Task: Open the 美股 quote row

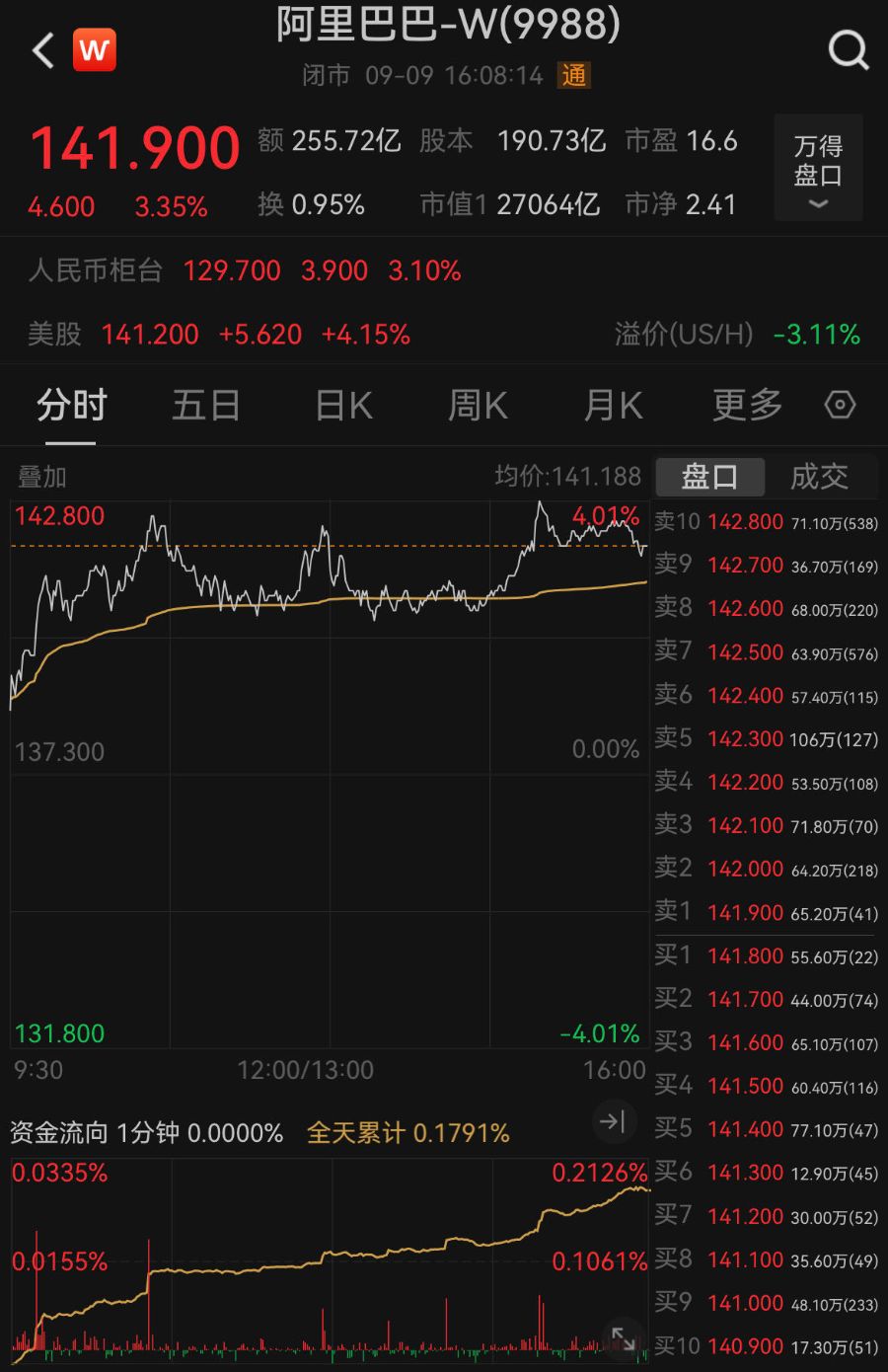Action: coord(219,335)
